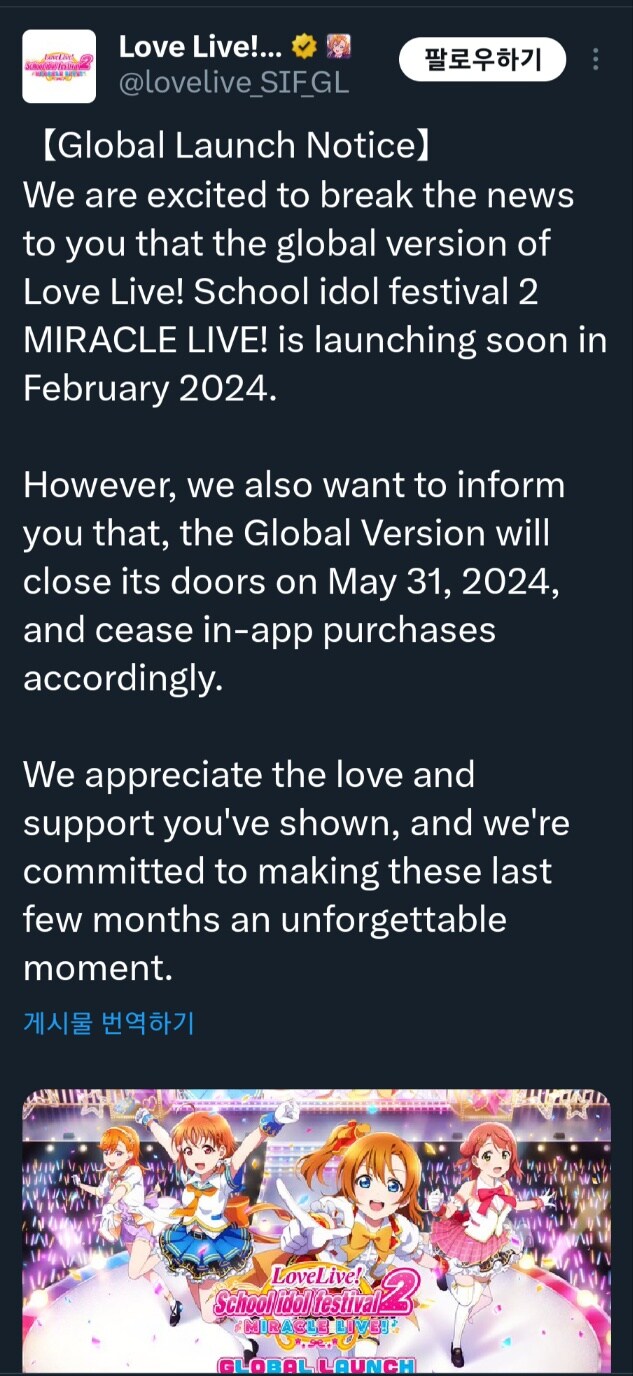Tap the 팔로우하기 follow button
633x1376 pixels.
pyautogui.click(x=482, y=60)
